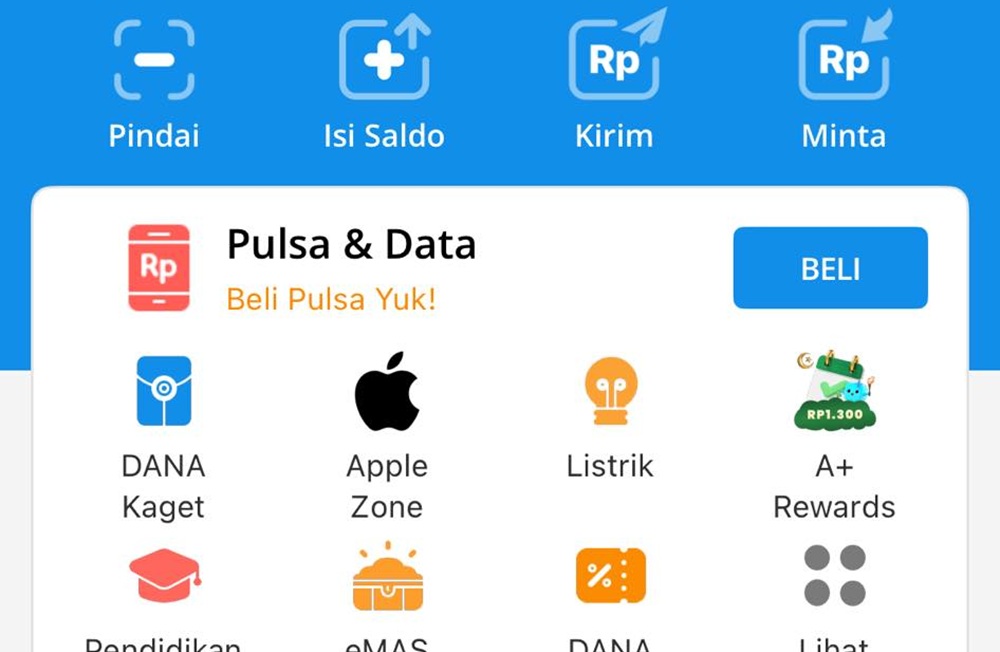This screenshot has height=652, width=1000.
Task: Top up balance with Isi Saldo
Action: 384,61
